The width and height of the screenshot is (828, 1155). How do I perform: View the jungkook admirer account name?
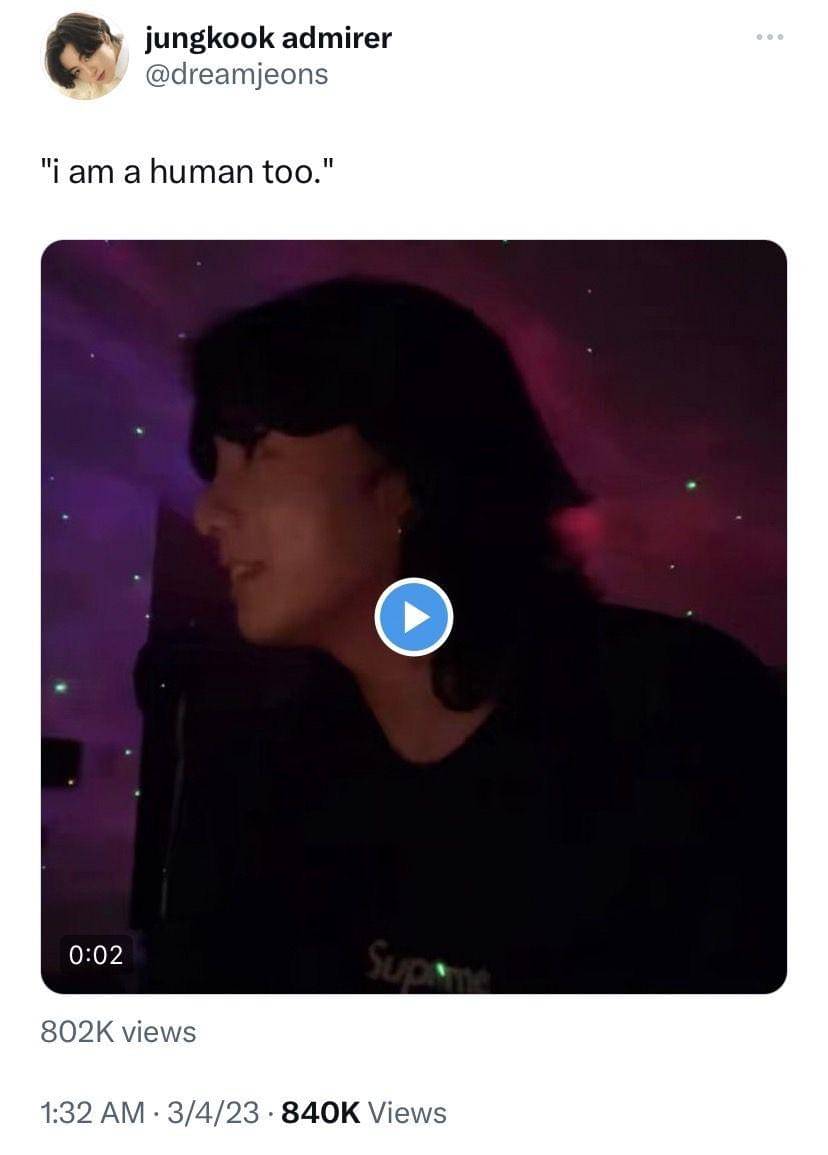click(x=268, y=38)
